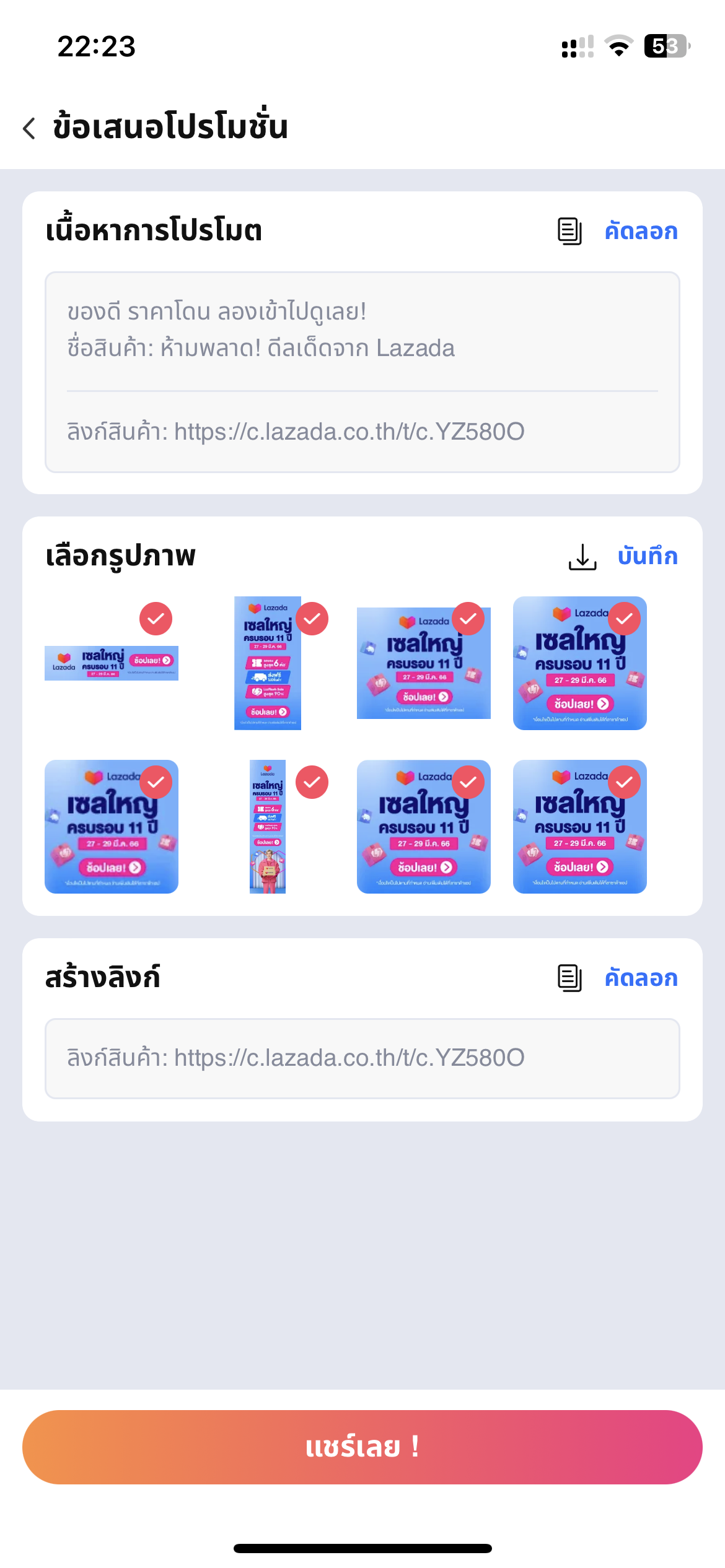Uncheck the third image in second row

point(468,782)
